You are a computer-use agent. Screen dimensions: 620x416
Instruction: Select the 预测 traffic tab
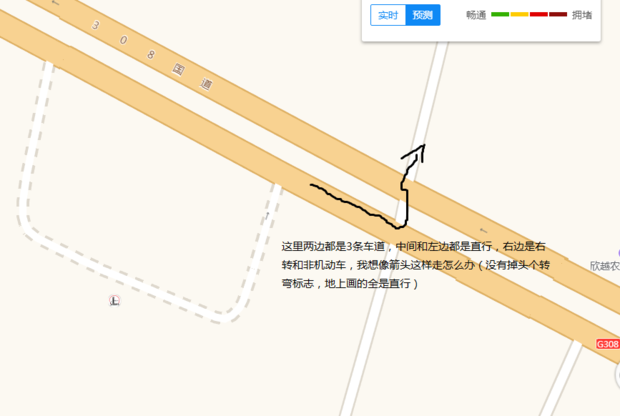[x=423, y=15]
